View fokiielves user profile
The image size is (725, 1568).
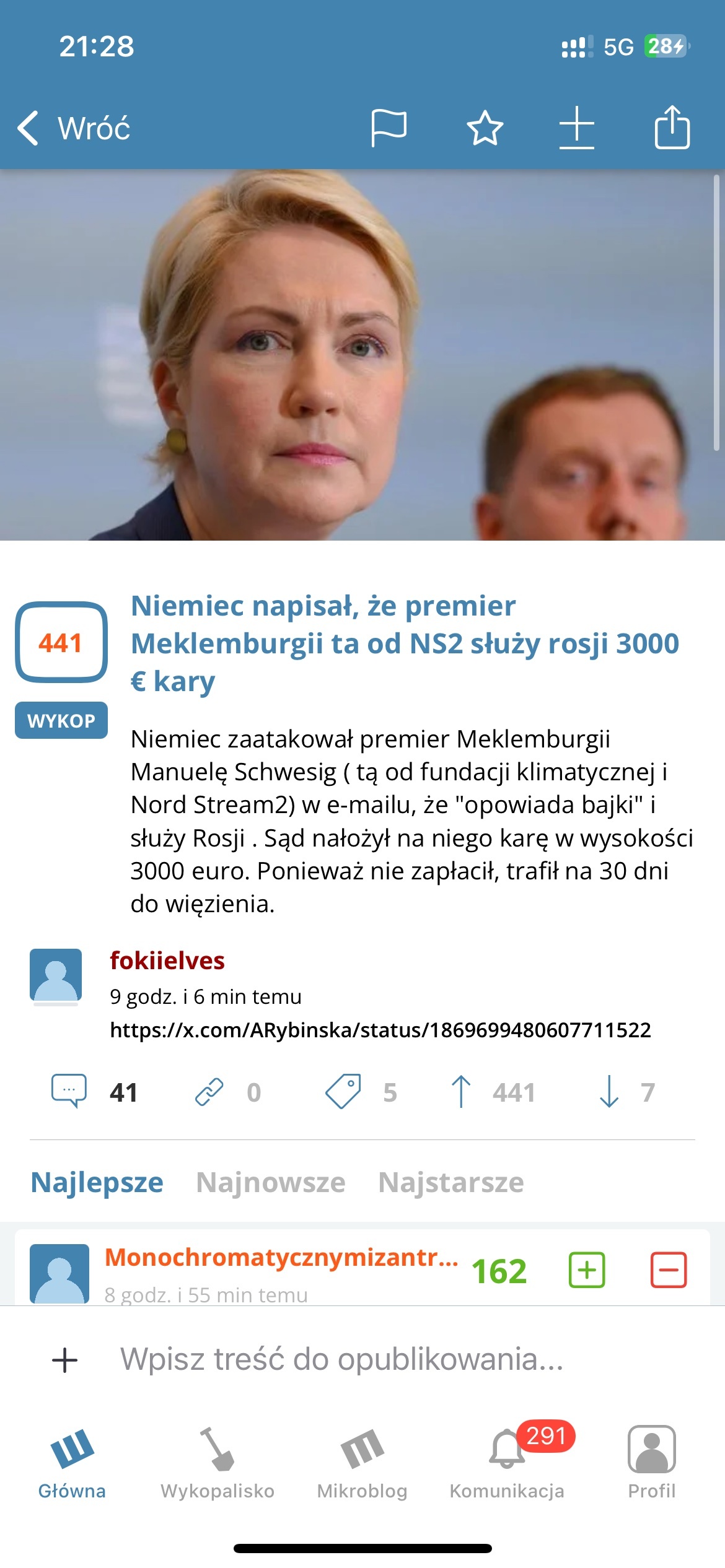167,960
